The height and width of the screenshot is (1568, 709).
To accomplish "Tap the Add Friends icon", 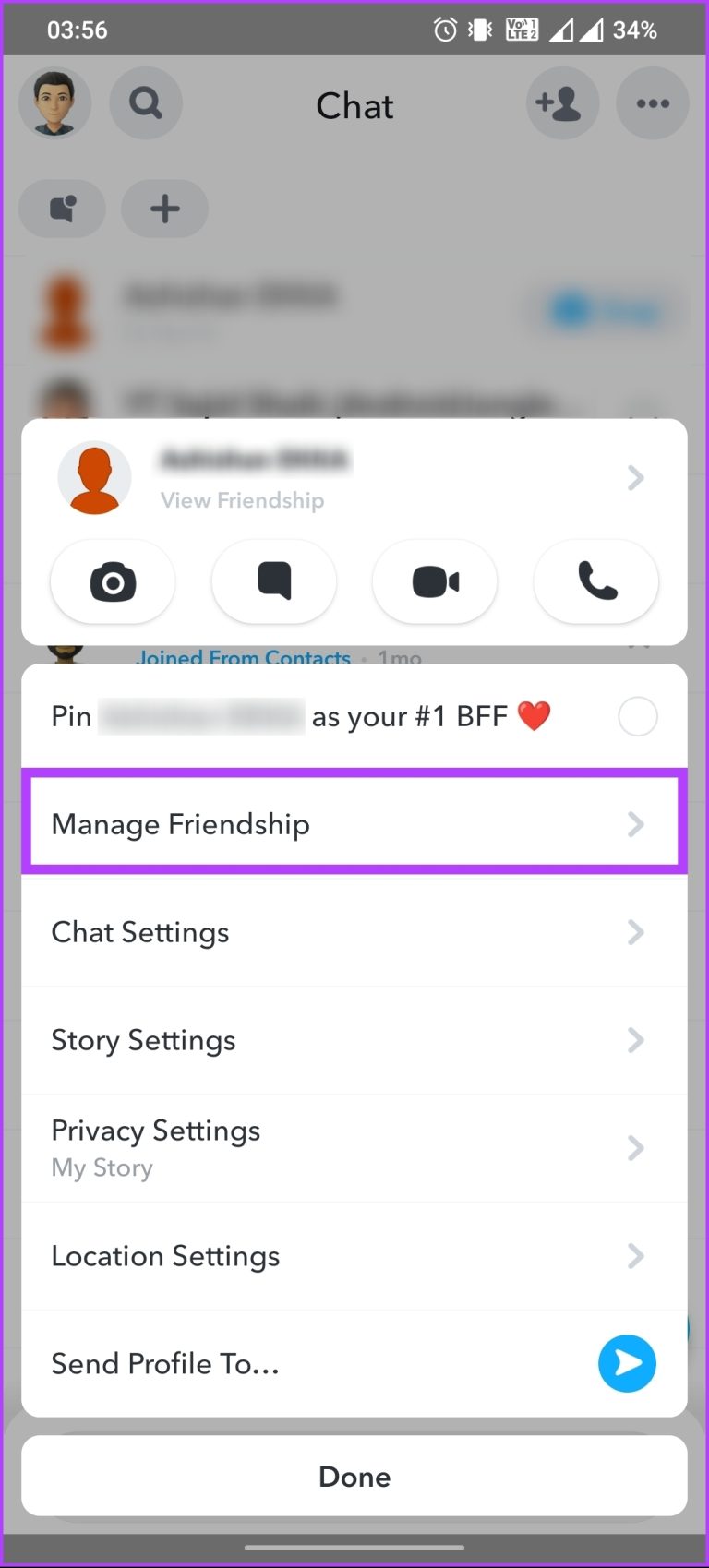I will (562, 103).
